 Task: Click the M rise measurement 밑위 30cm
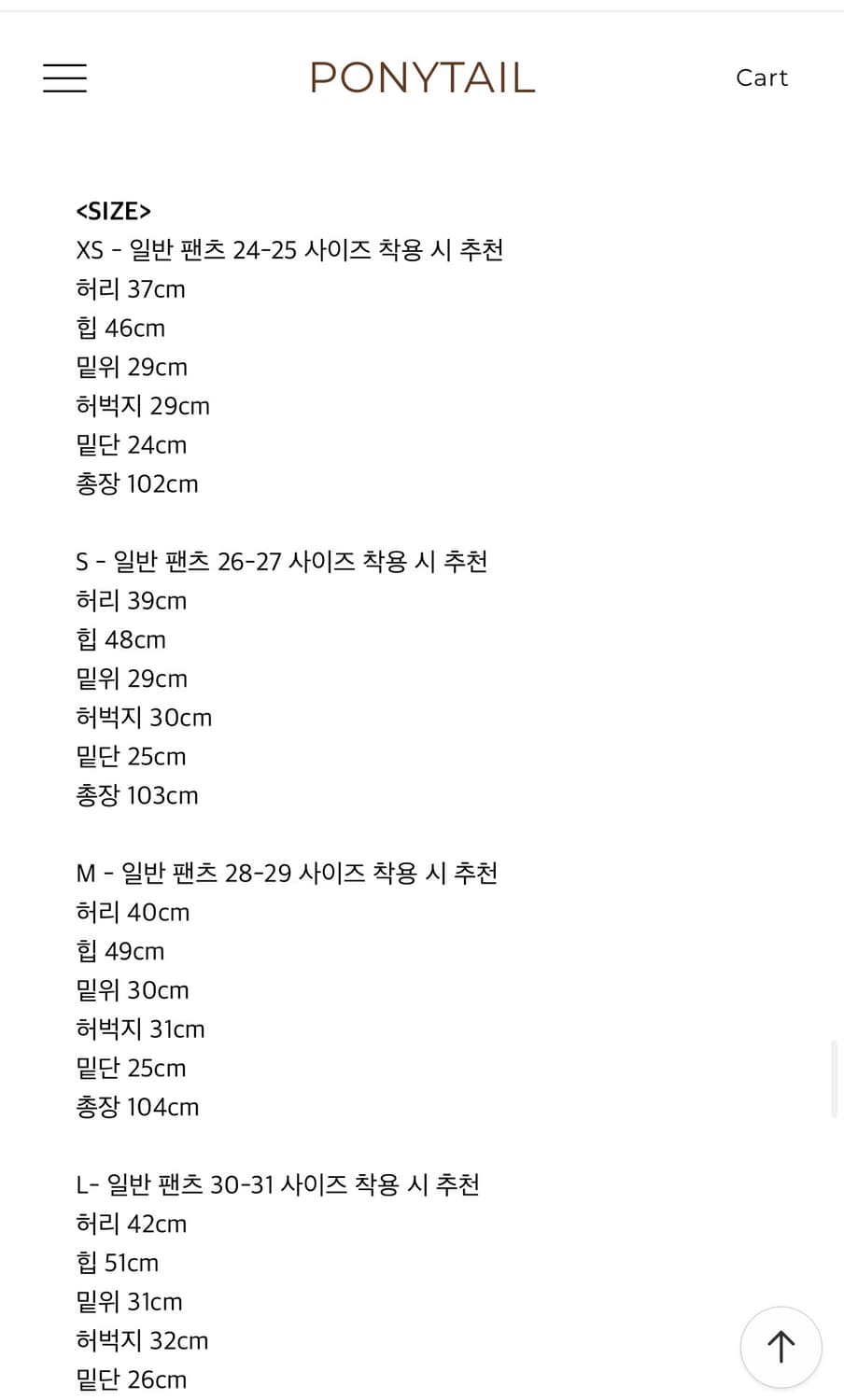coord(132,989)
